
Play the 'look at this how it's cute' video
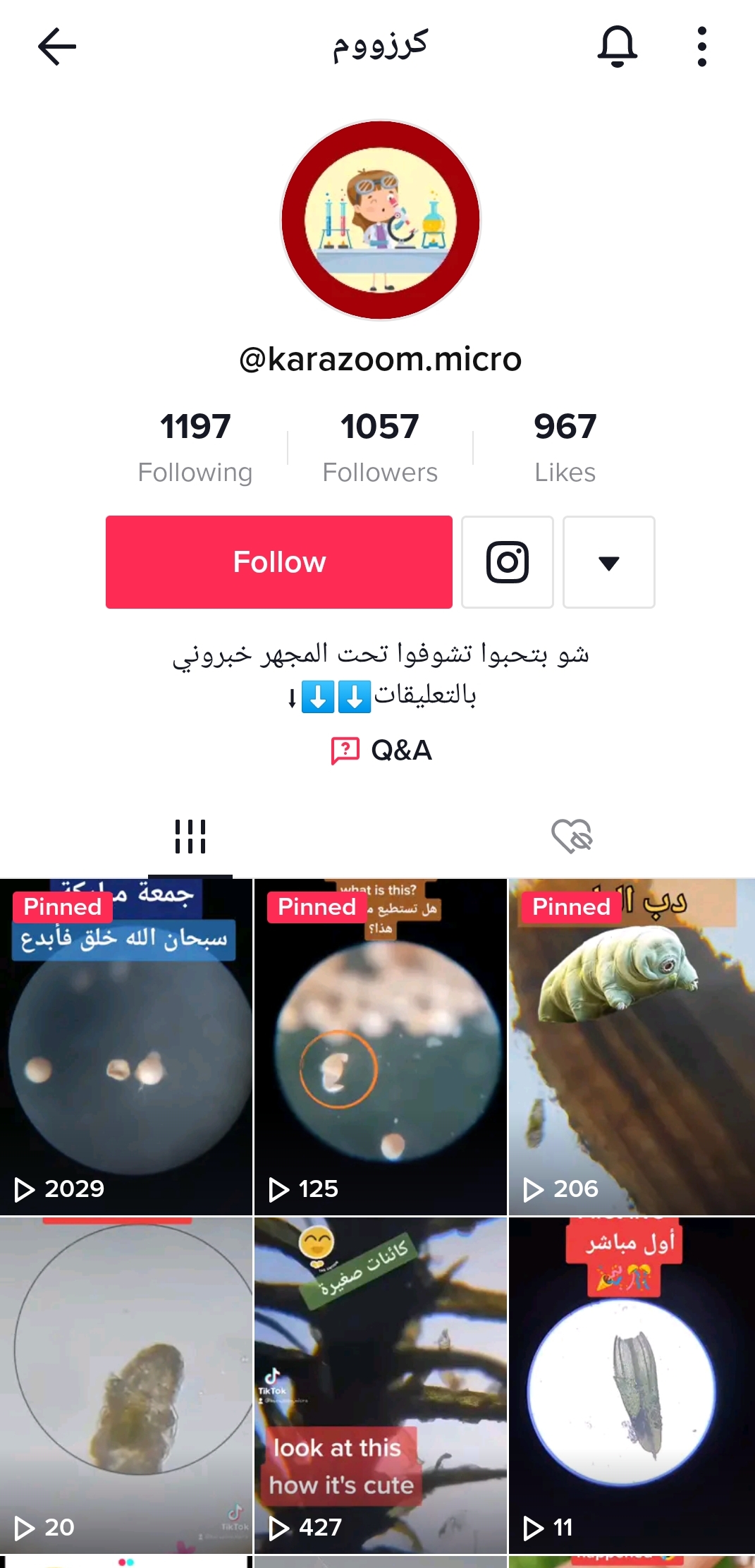tap(381, 1385)
